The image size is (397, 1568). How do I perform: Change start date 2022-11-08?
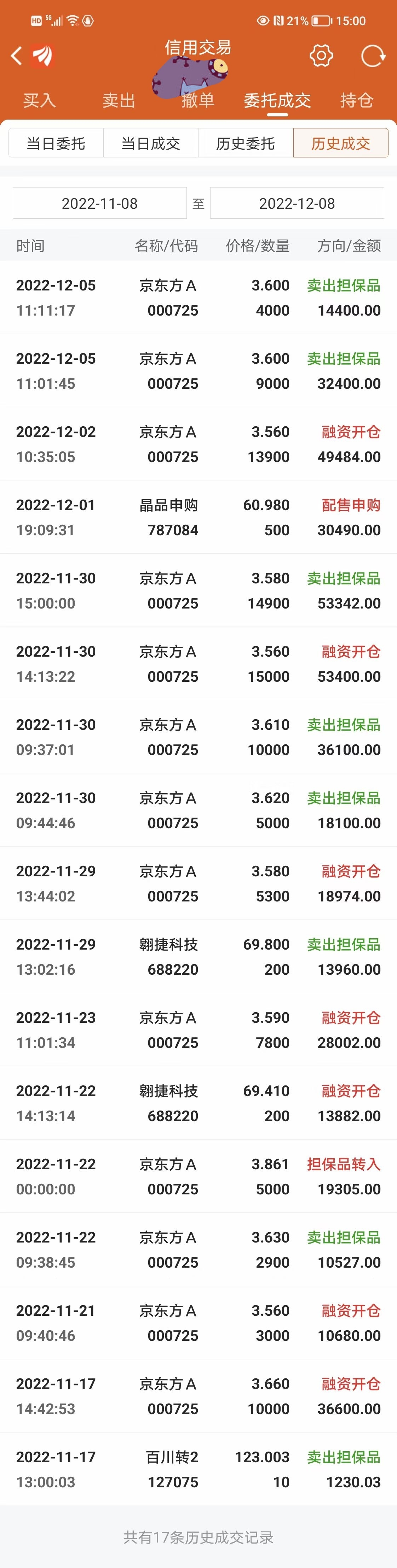click(x=100, y=203)
